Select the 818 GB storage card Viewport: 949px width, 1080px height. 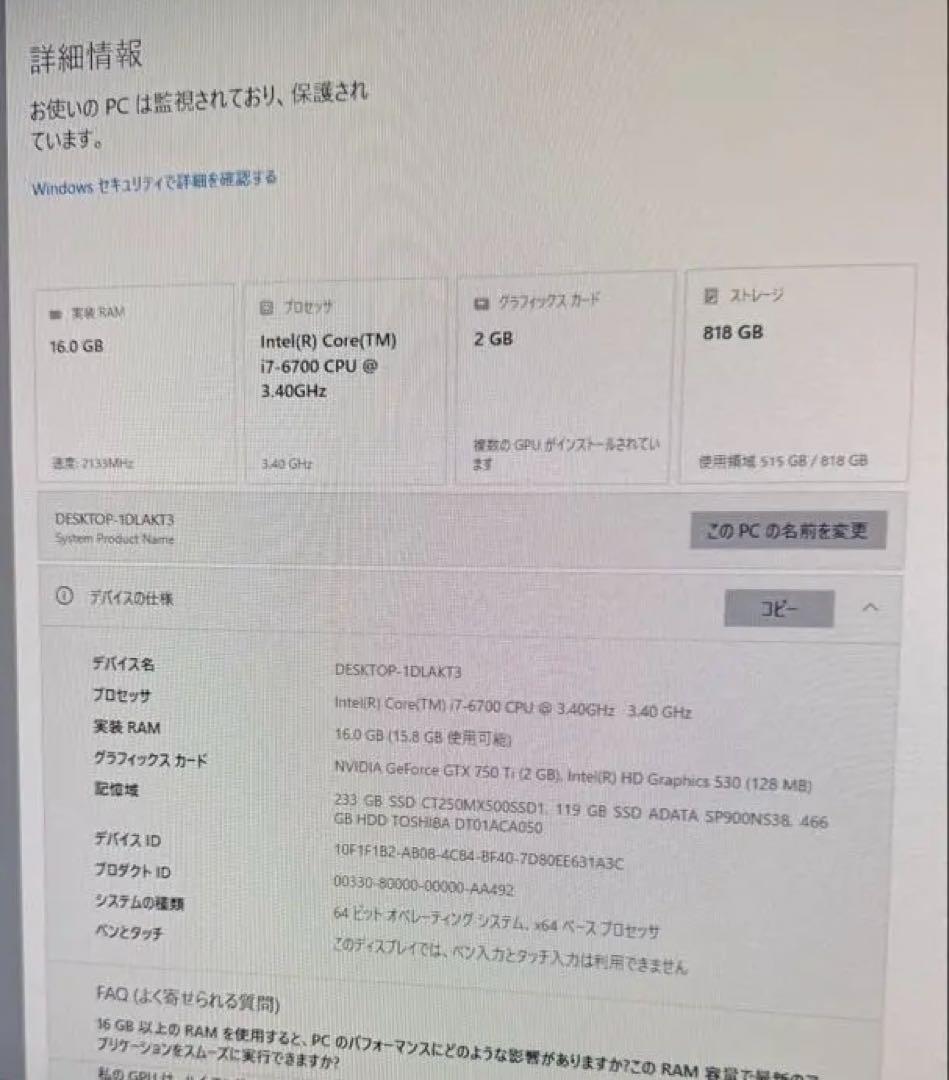tap(800, 380)
